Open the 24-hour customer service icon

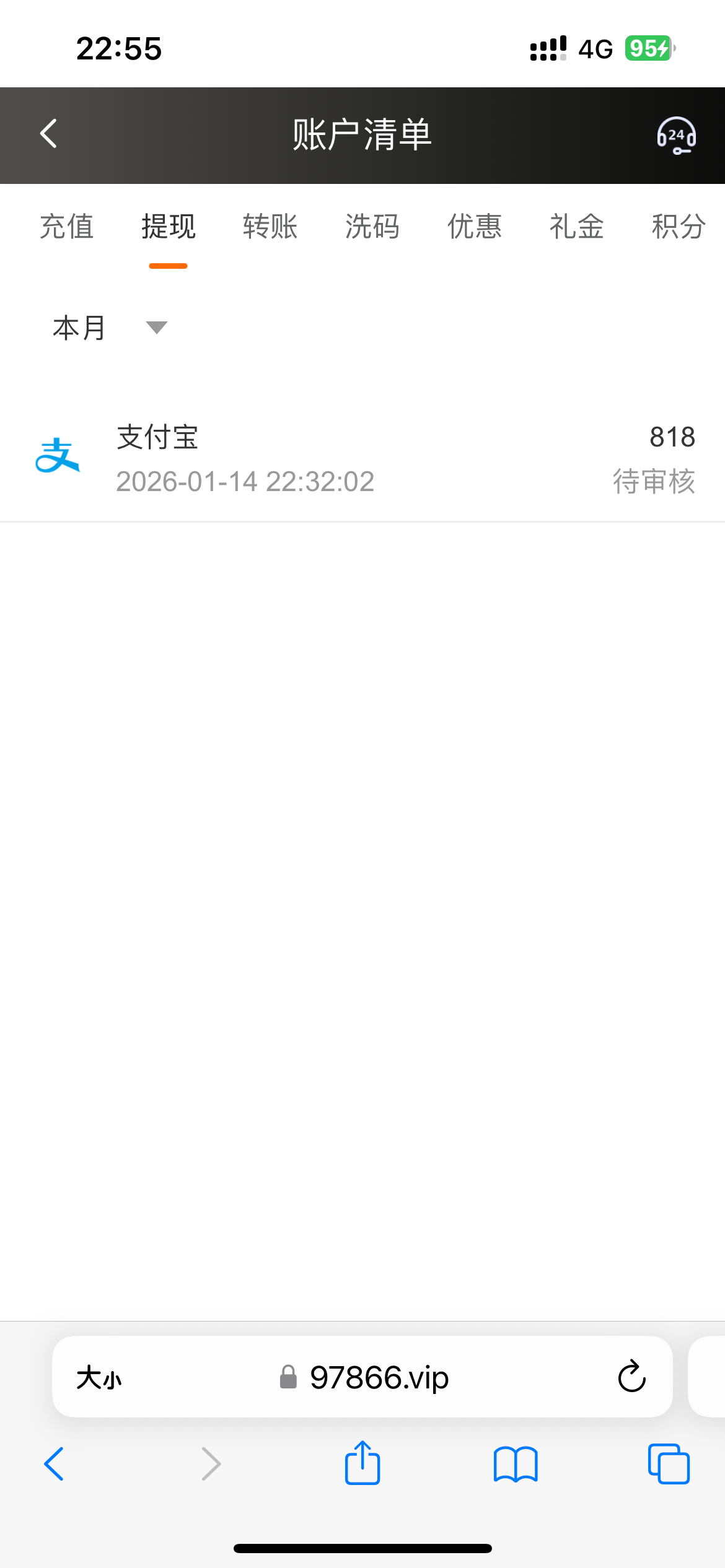pos(675,135)
